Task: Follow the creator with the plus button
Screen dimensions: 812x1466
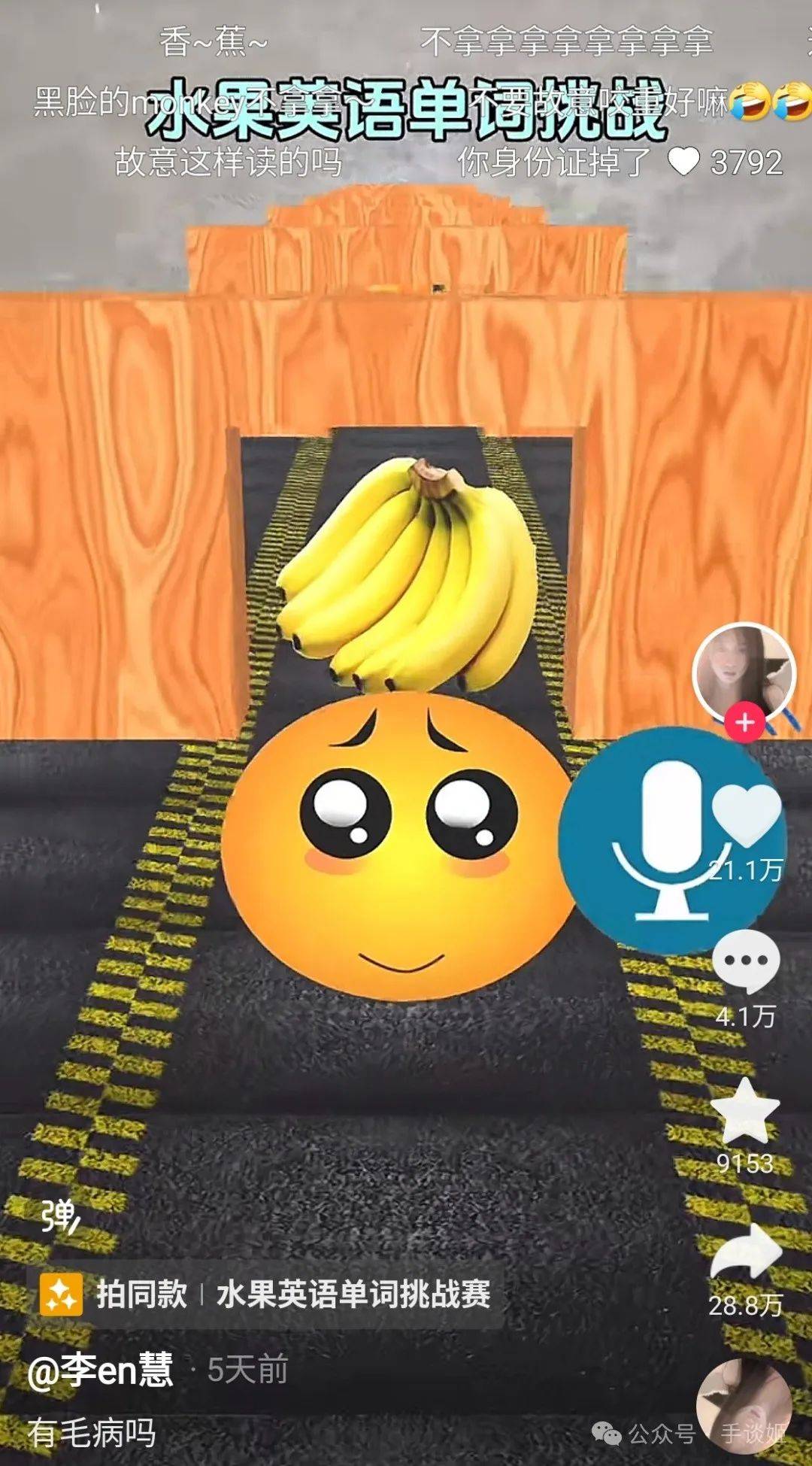Action: click(744, 723)
